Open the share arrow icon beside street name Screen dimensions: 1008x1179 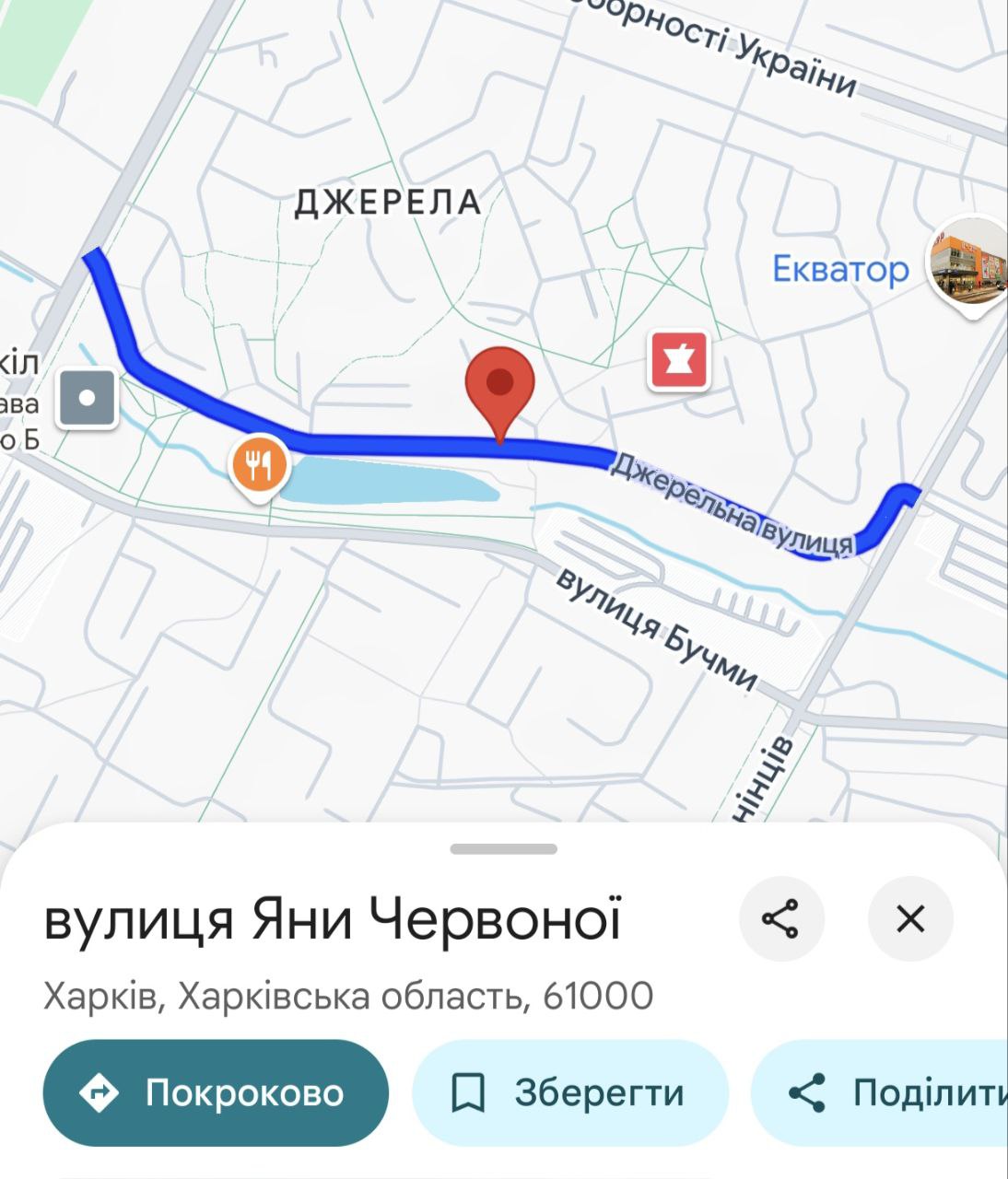(x=781, y=918)
